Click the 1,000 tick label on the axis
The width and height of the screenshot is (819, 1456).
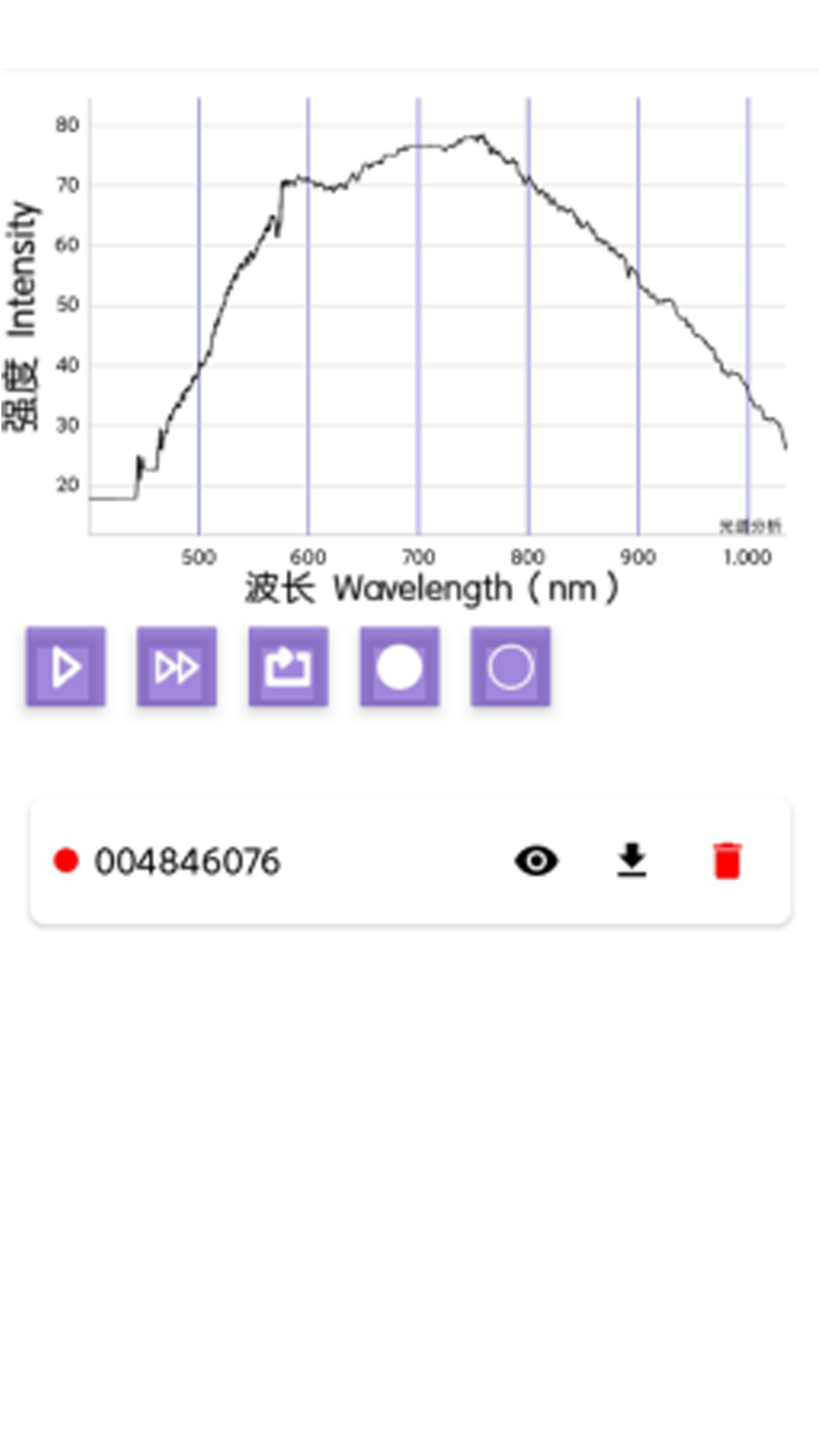click(x=747, y=557)
